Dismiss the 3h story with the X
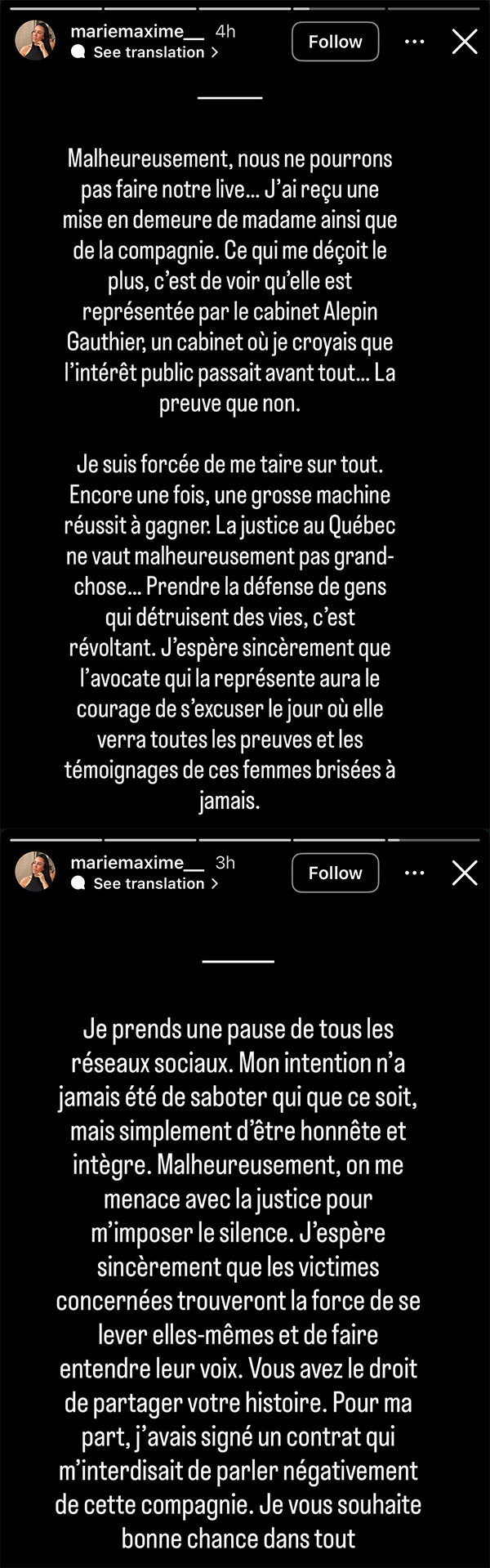 (465, 873)
